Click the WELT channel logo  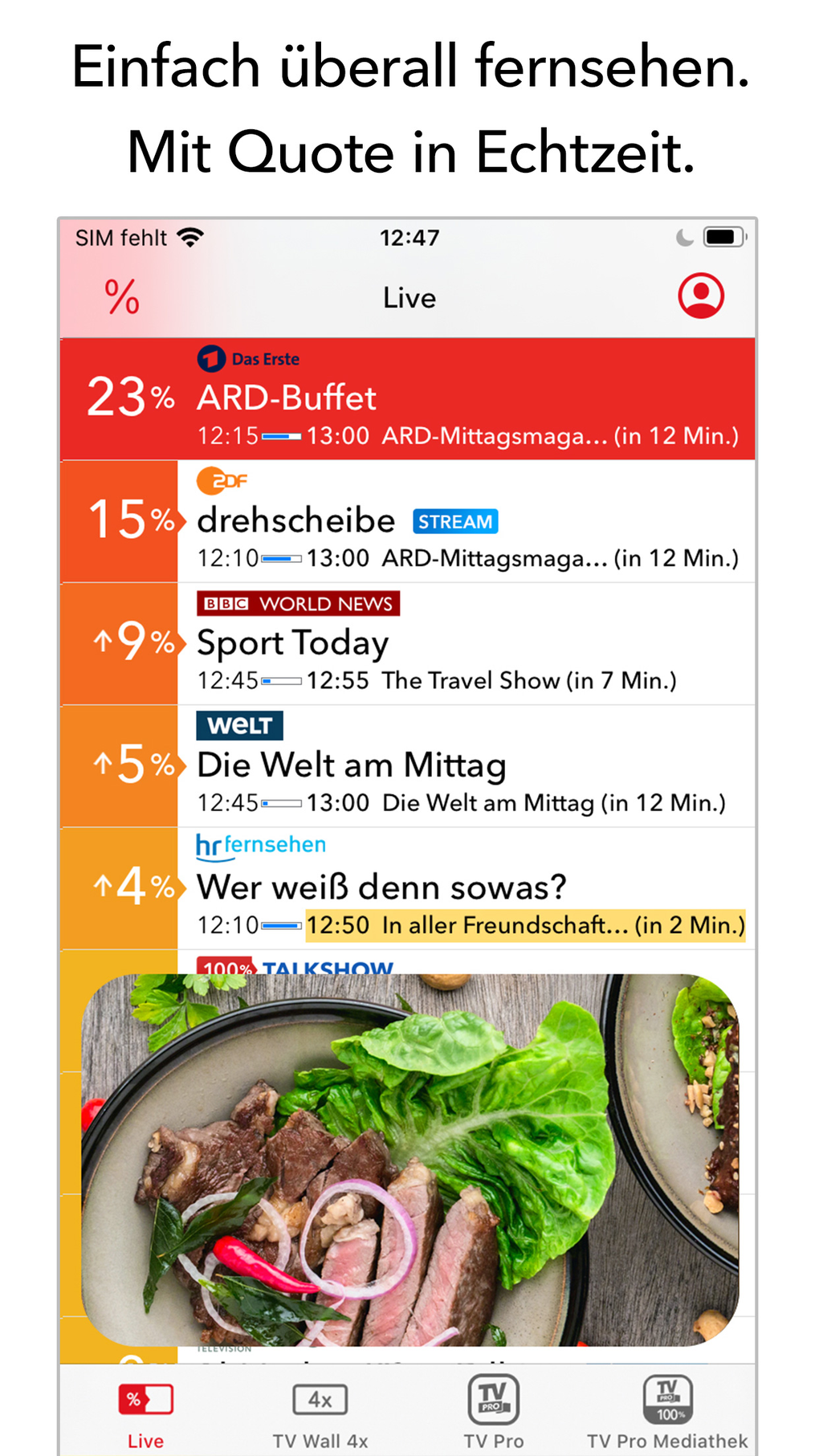[x=239, y=725]
